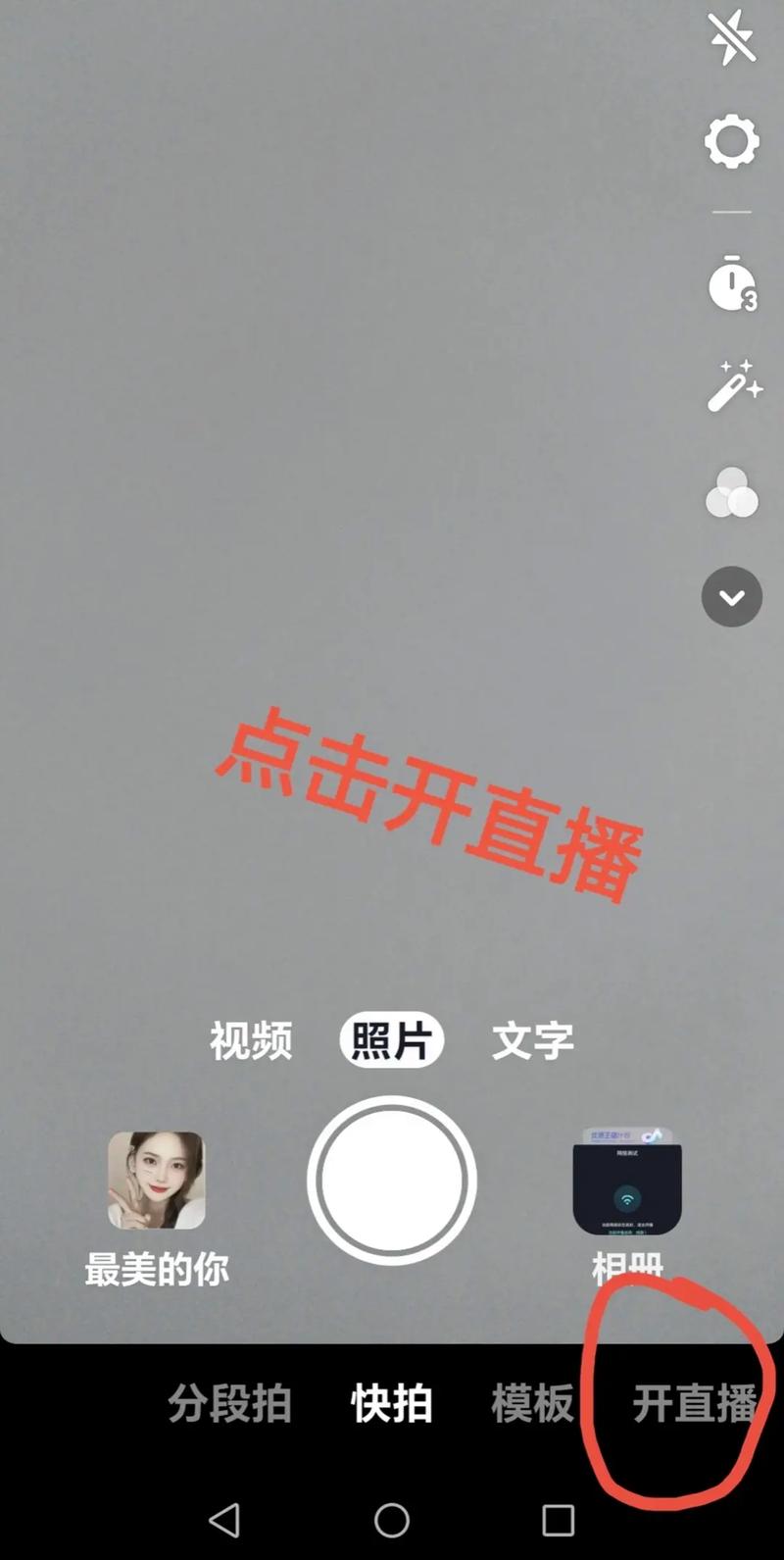Image resolution: width=784 pixels, height=1560 pixels.
Task: Select the 快拍 tab
Action: click(x=392, y=1403)
